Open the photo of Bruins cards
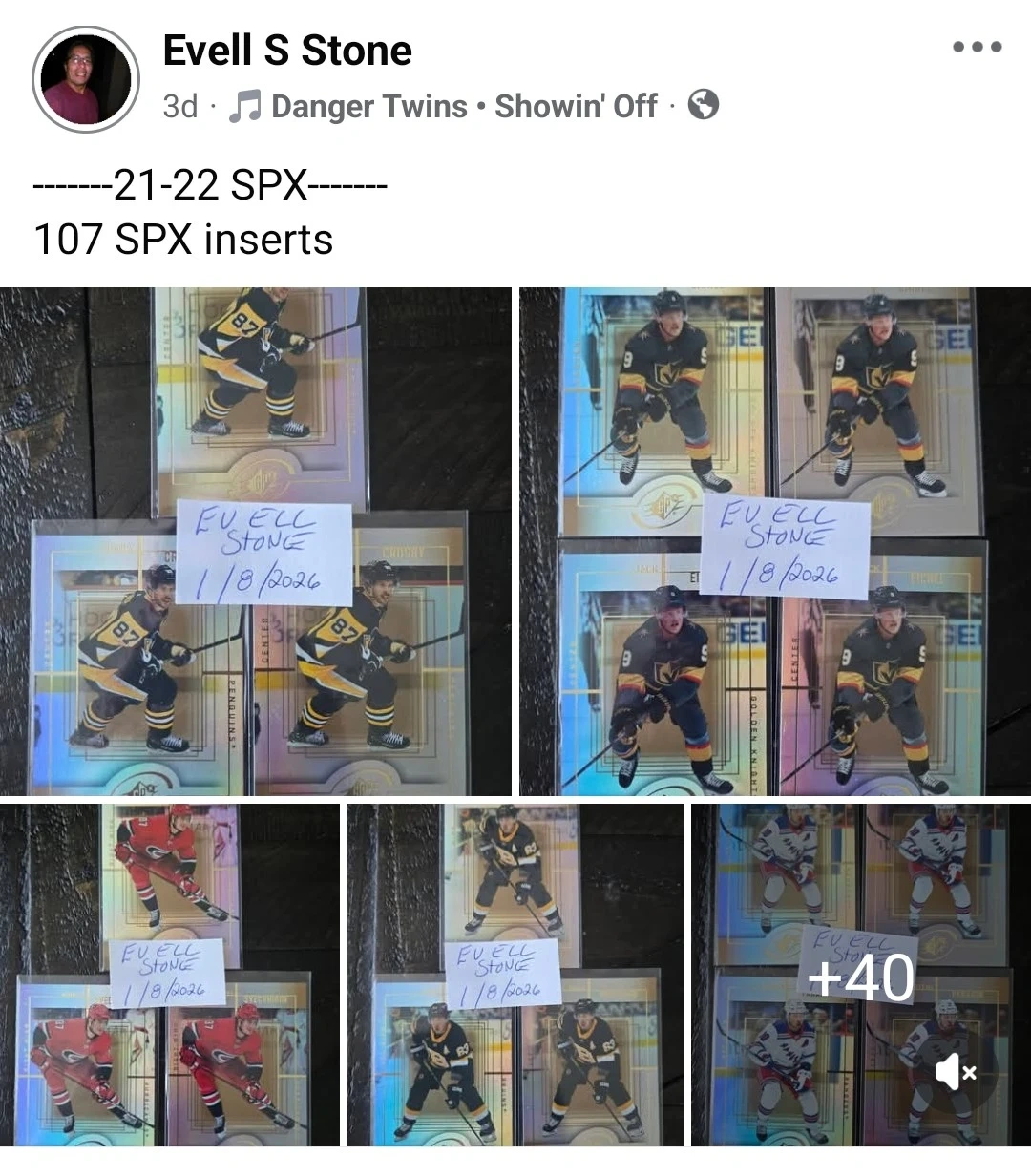The image size is (1031, 1176). point(515,974)
